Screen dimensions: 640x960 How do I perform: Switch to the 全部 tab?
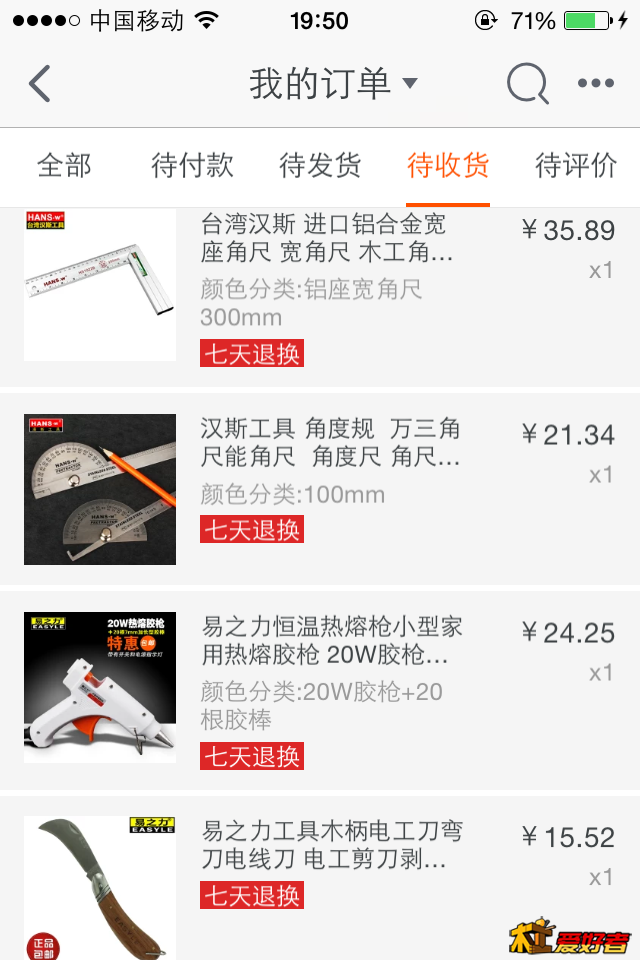pyautogui.click(x=64, y=166)
